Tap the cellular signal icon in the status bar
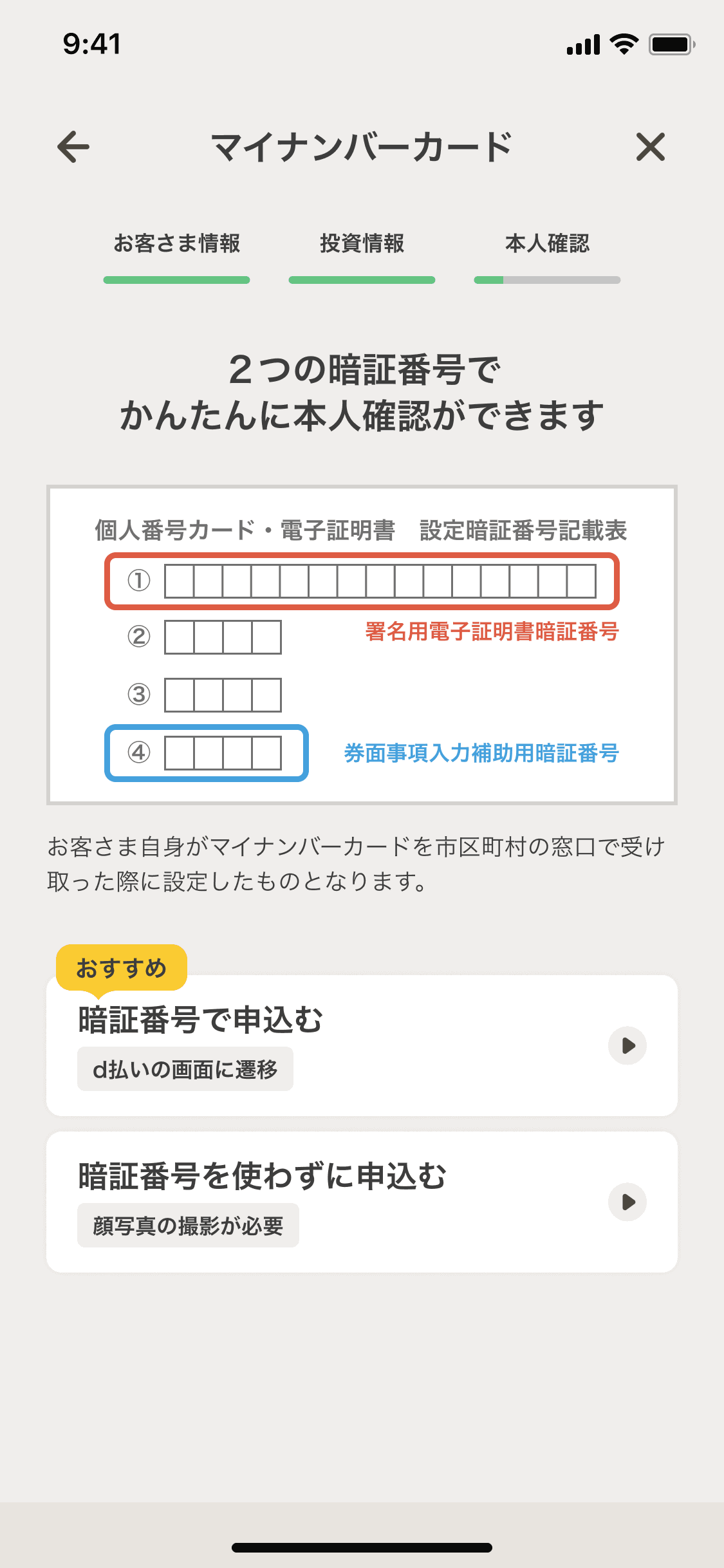 (581, 44)
